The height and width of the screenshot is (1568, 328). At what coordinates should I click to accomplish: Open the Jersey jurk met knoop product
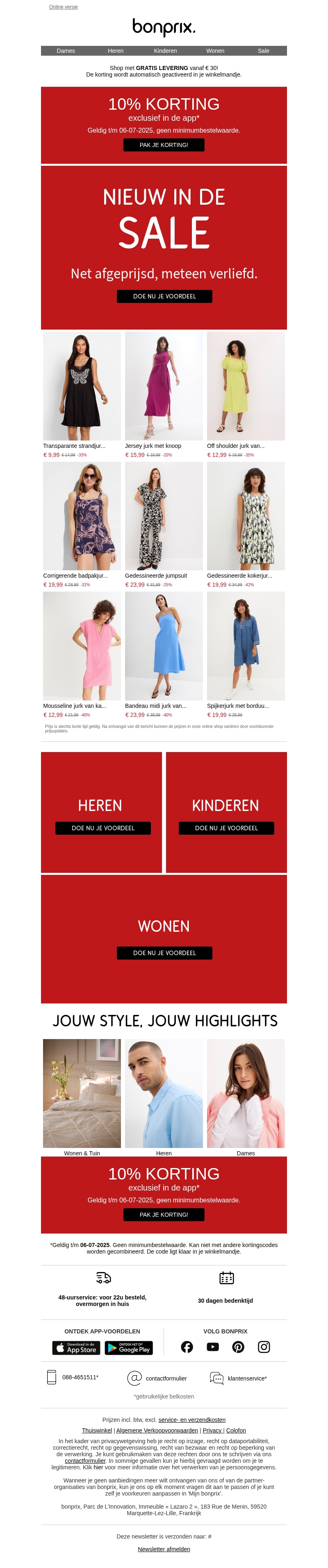pyautogui.click(x=164, y=386)
